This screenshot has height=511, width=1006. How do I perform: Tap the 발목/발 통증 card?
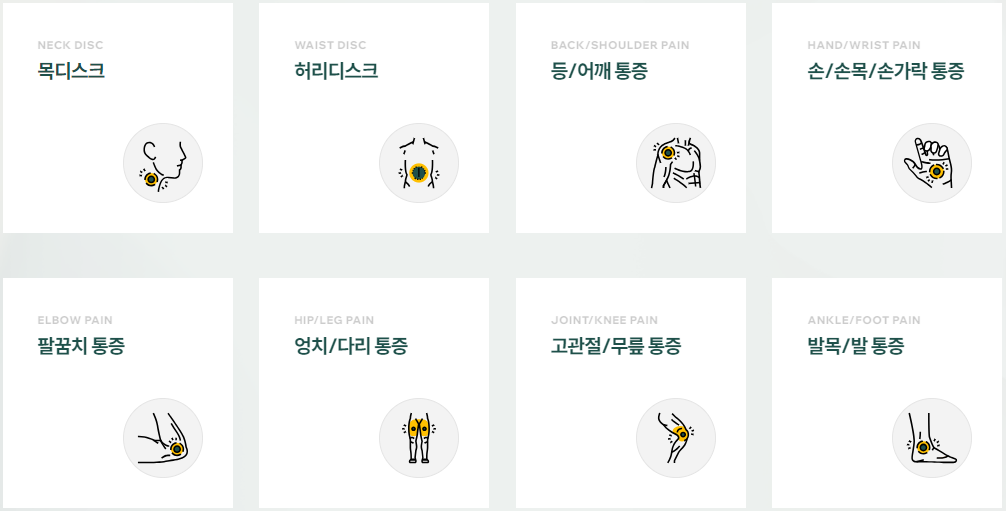(x=886, y=392)
